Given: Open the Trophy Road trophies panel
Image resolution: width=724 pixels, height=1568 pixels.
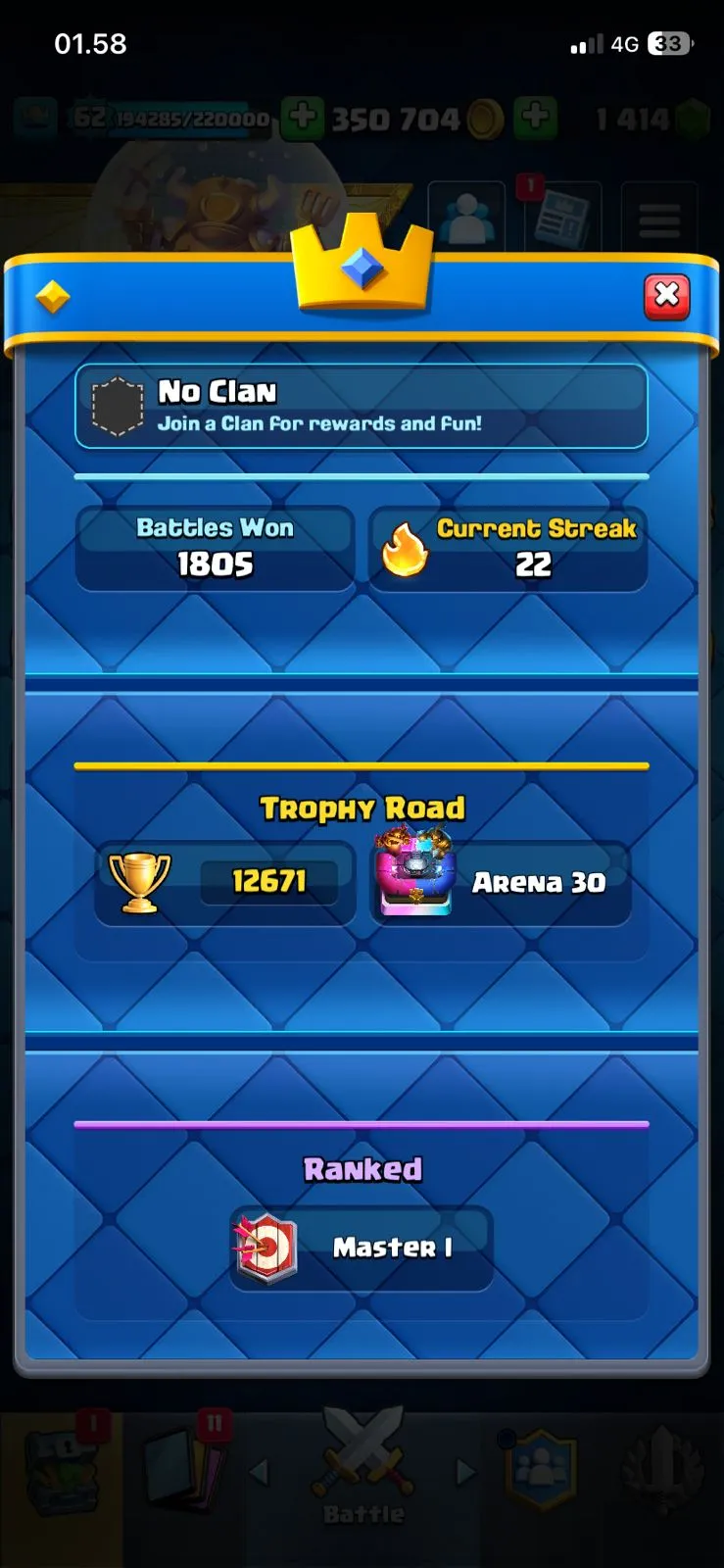Looking at the screenshot, I should coord(225,882).
